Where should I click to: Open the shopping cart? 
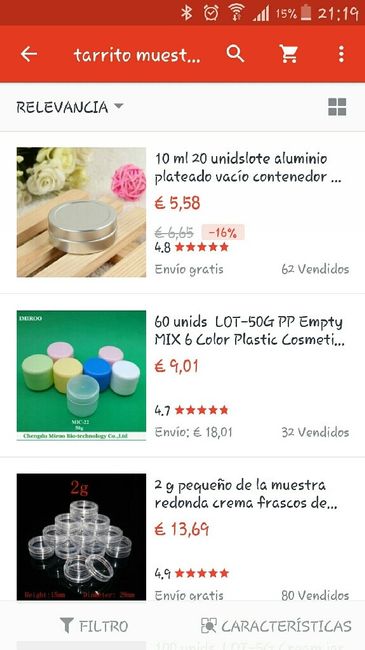pos(289,54)
